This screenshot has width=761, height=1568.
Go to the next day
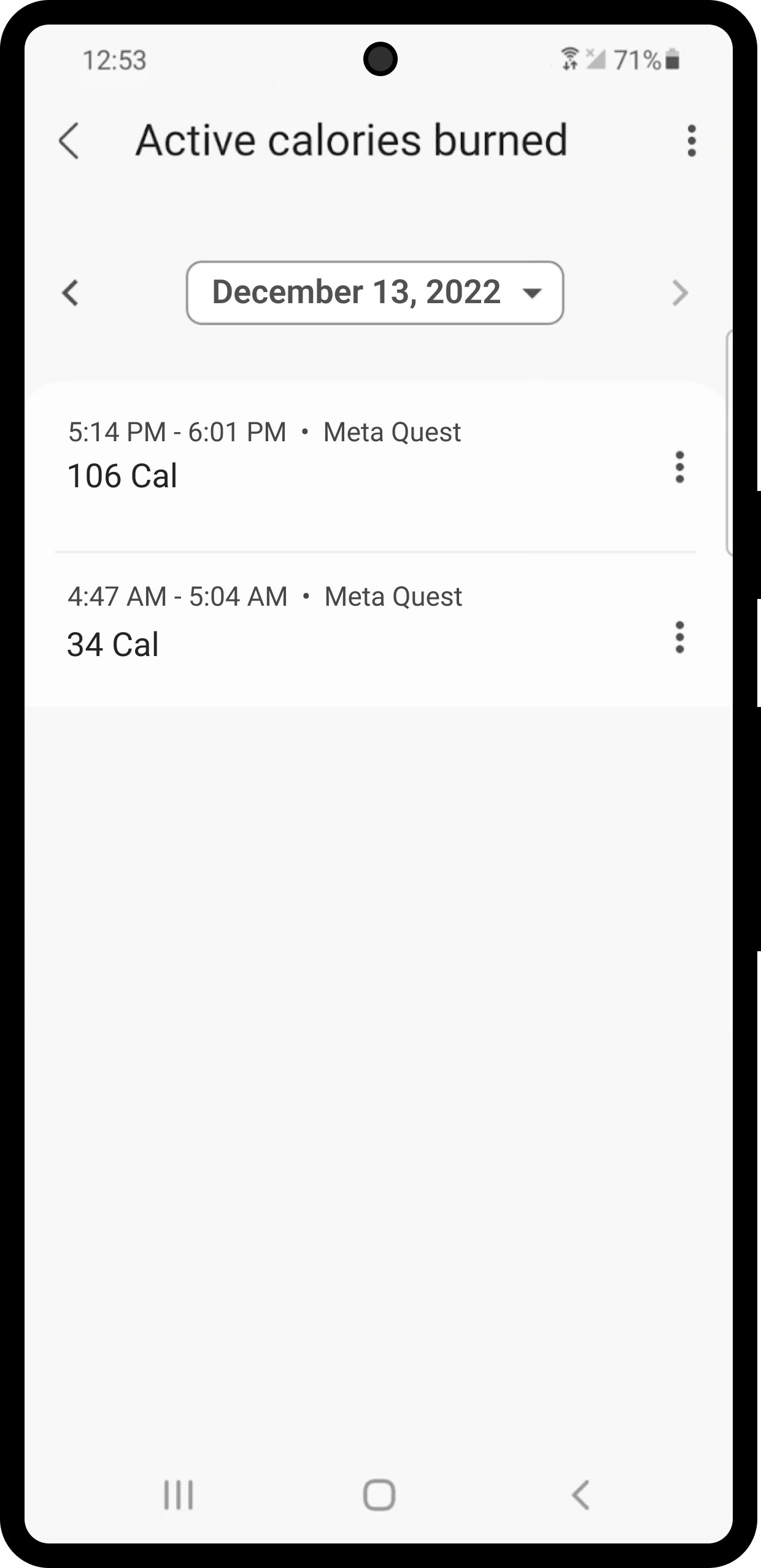click(x=679, y=293)
